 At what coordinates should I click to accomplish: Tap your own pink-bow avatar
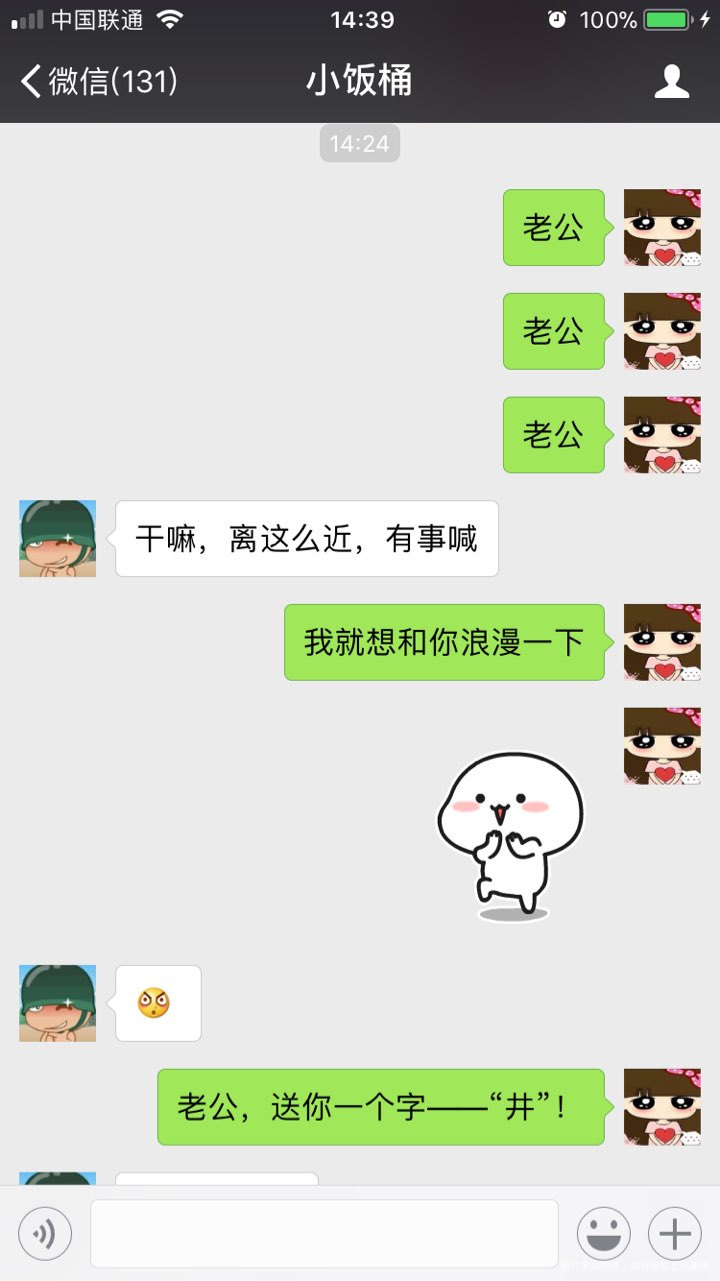point(661,227)
